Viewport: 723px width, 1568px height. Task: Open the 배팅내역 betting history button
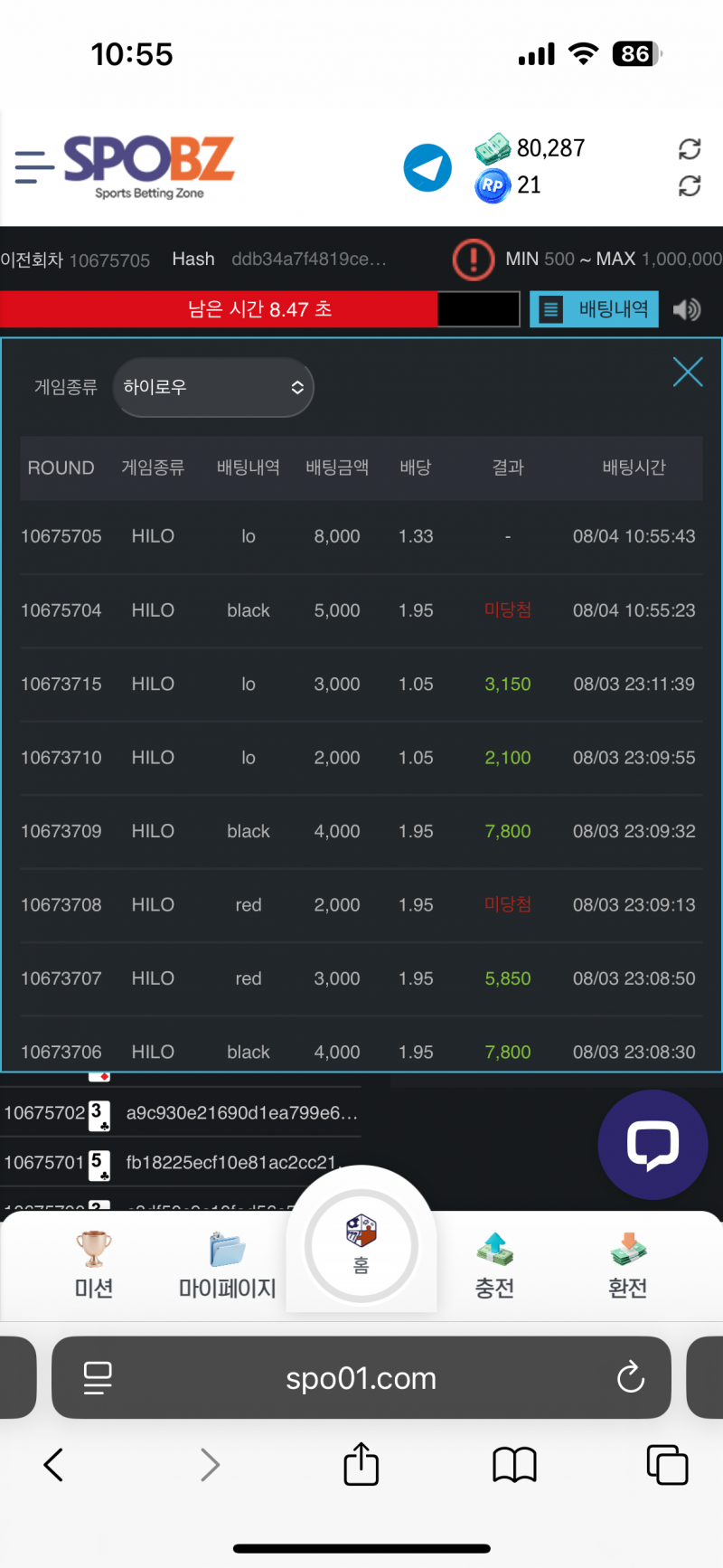tap(595, 309)
